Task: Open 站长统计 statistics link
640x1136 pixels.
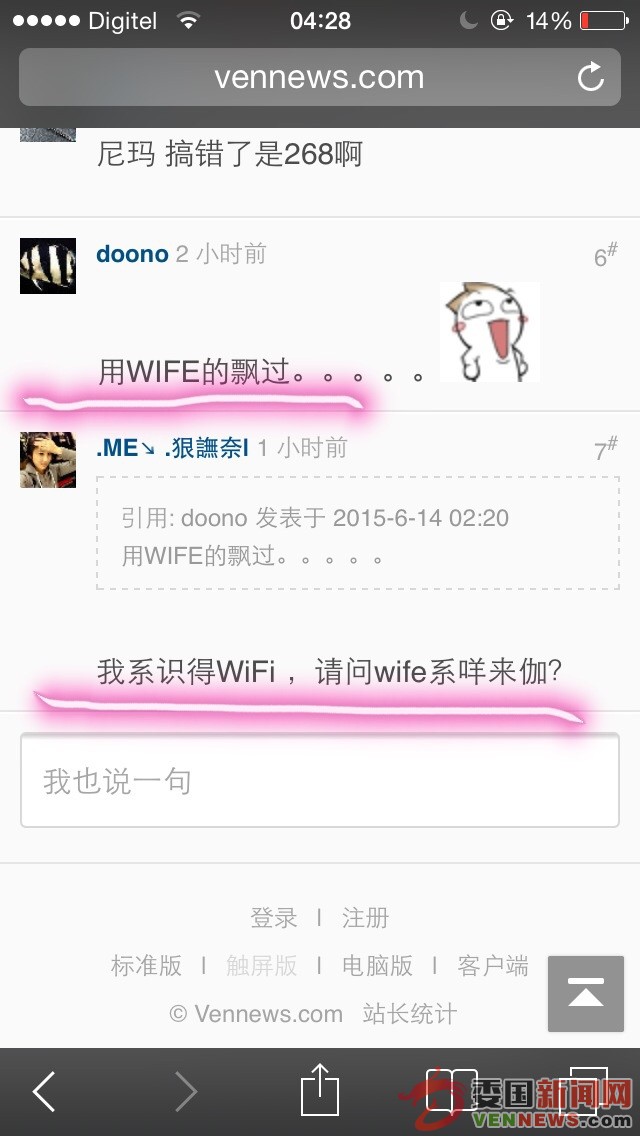Action: coord(410,1014)
